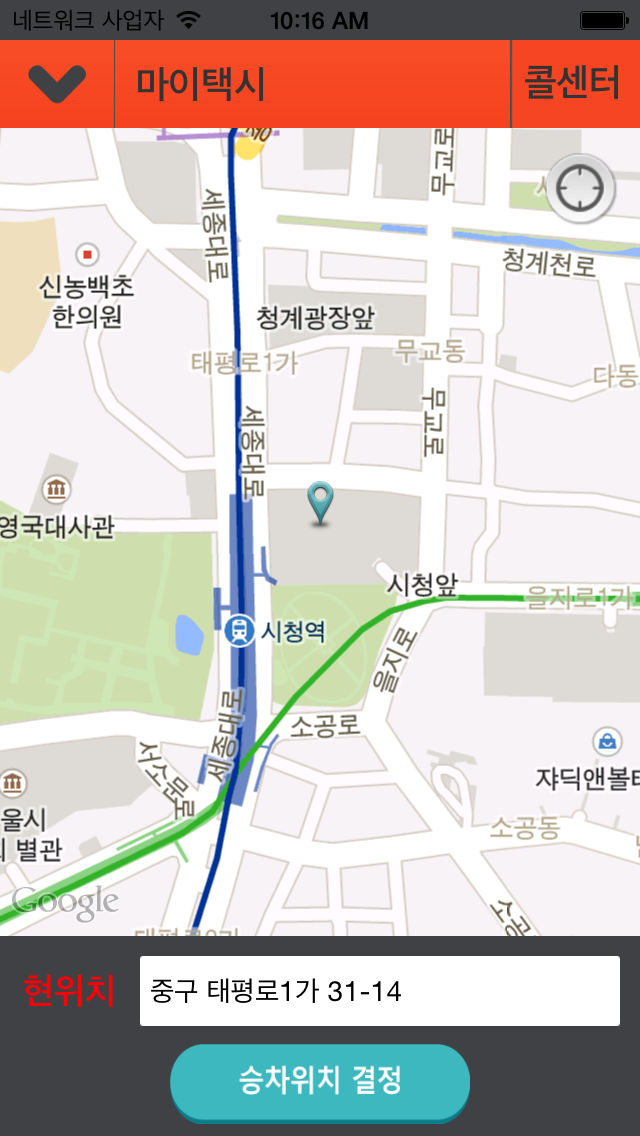640x1136 pixels.
Task: Center map on my current location
Action: tap(580, 188)
